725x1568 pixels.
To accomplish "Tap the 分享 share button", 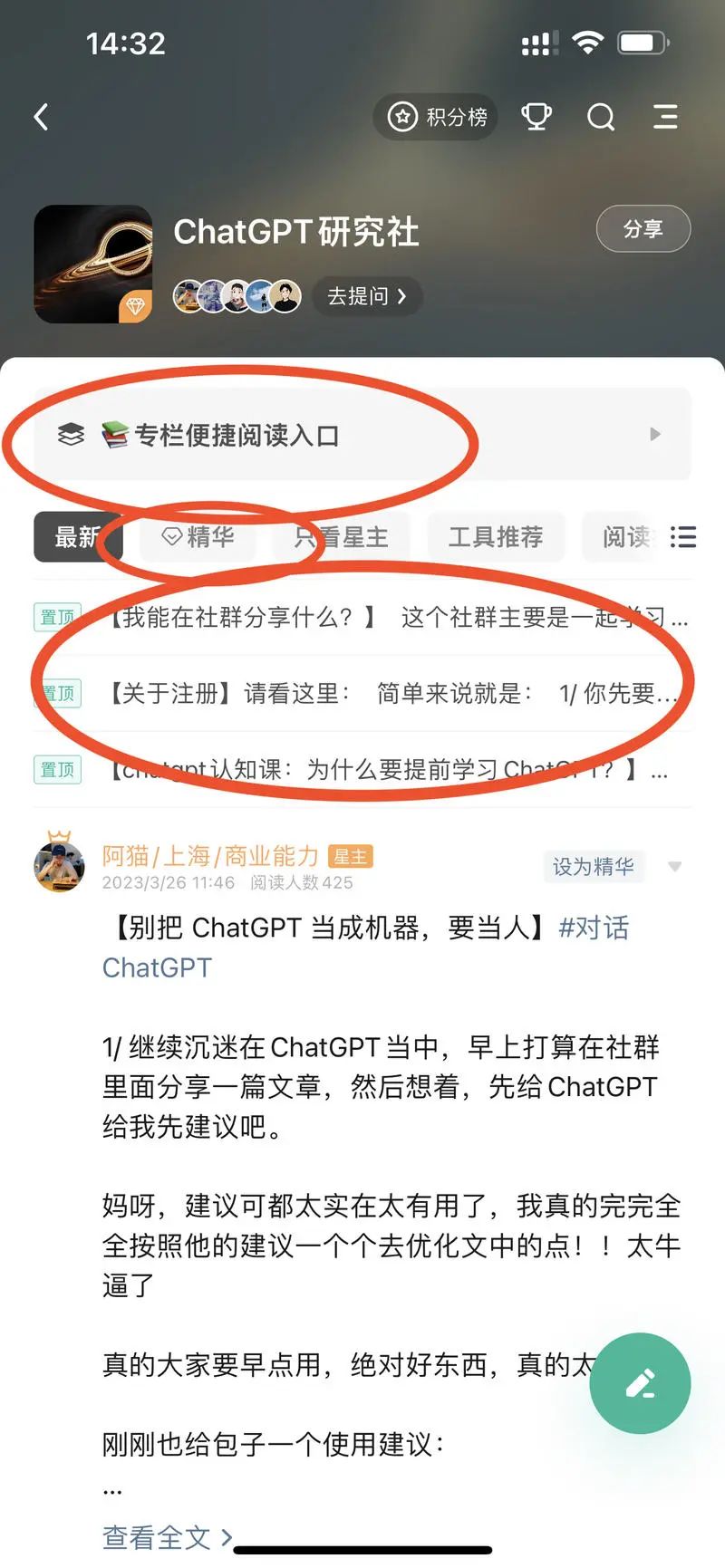I will point(643,229).
